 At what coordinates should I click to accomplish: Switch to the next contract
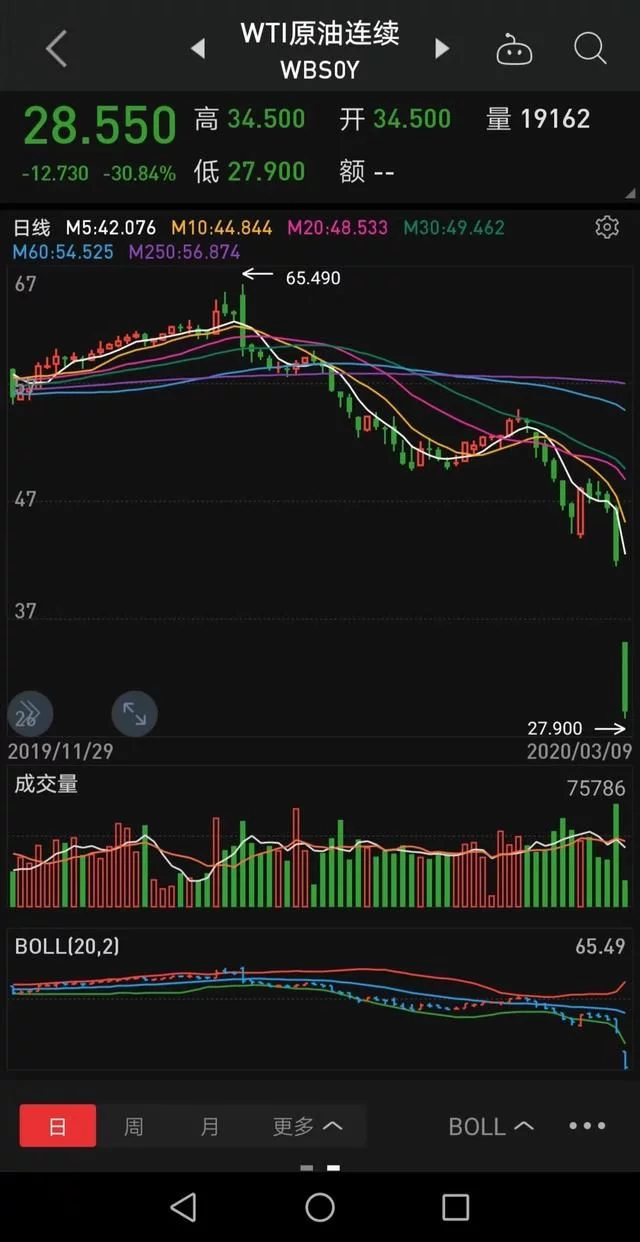point(442,48)
